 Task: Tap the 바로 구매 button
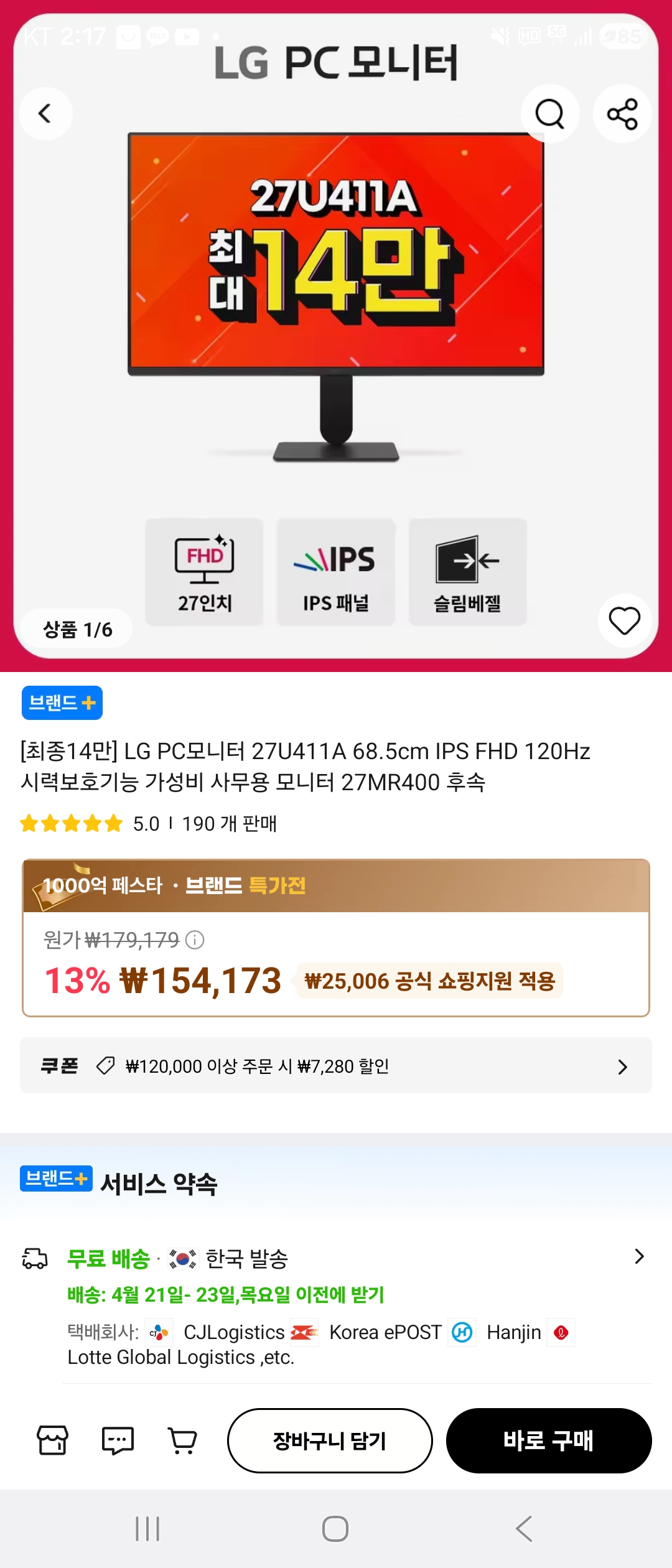click(548, 1440)
